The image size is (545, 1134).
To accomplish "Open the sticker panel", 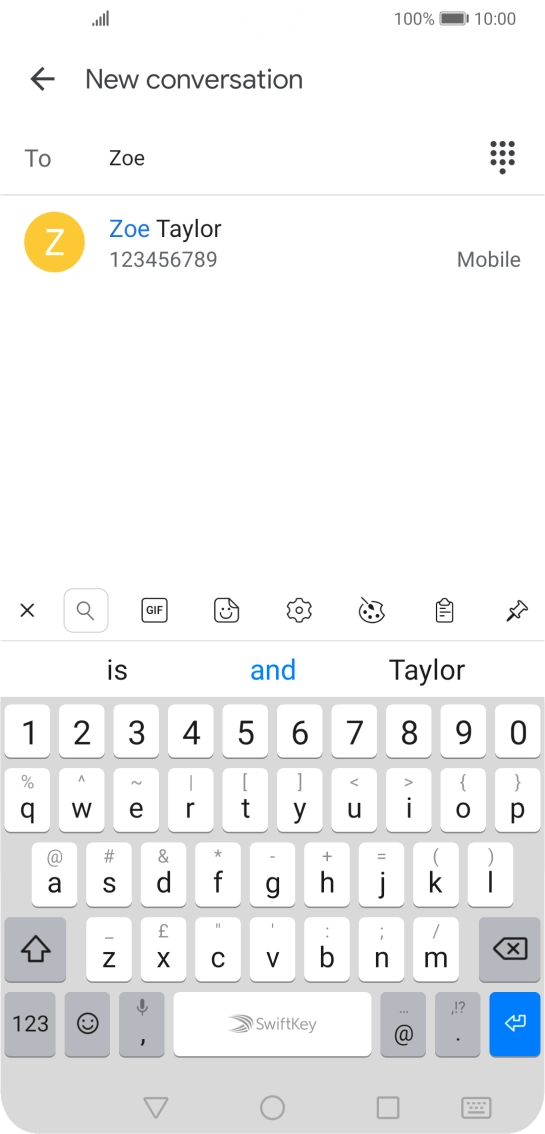I will [x=226, y=610].
